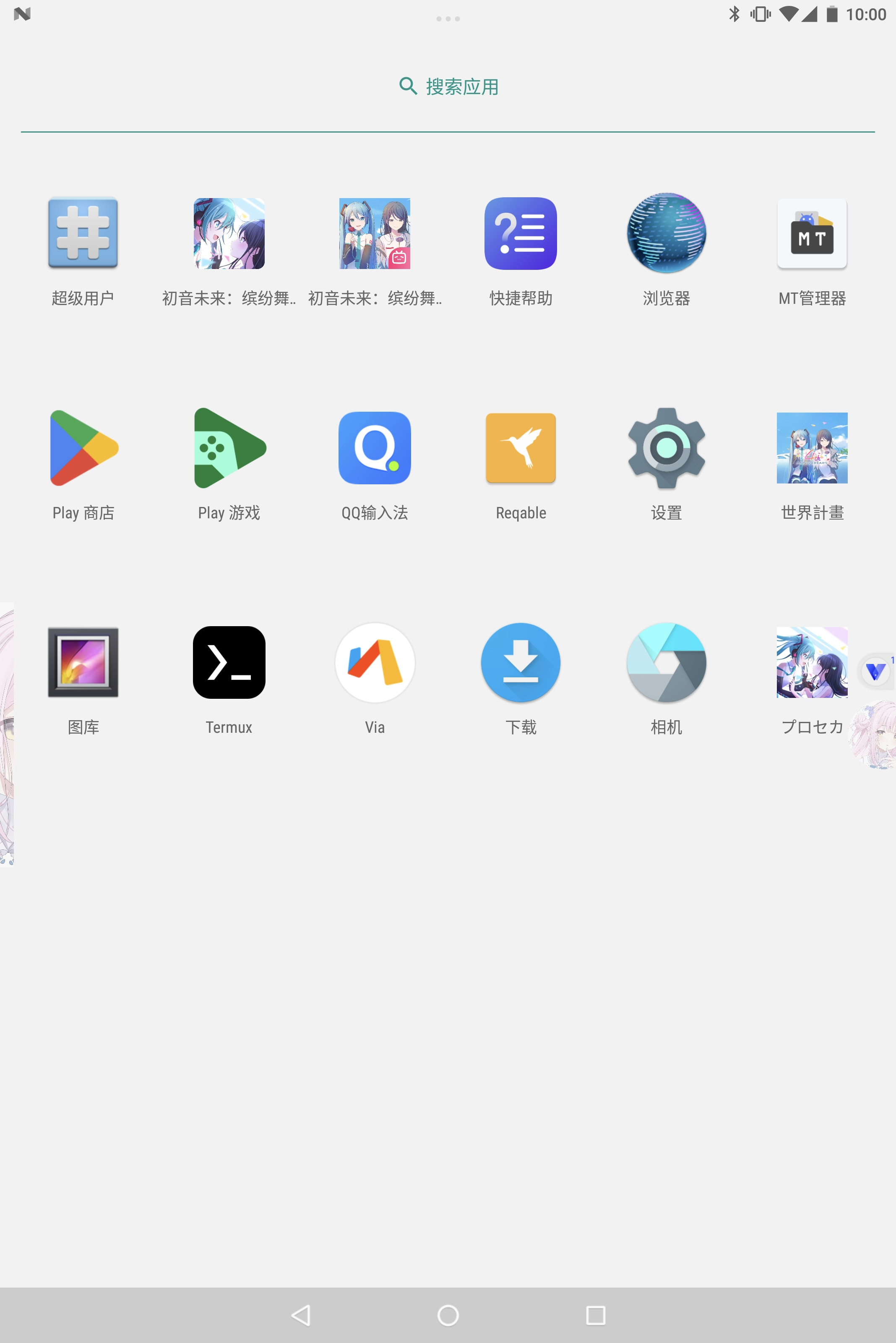Show recent apps
896x1343 pixels.
(x=595, y=1315)
